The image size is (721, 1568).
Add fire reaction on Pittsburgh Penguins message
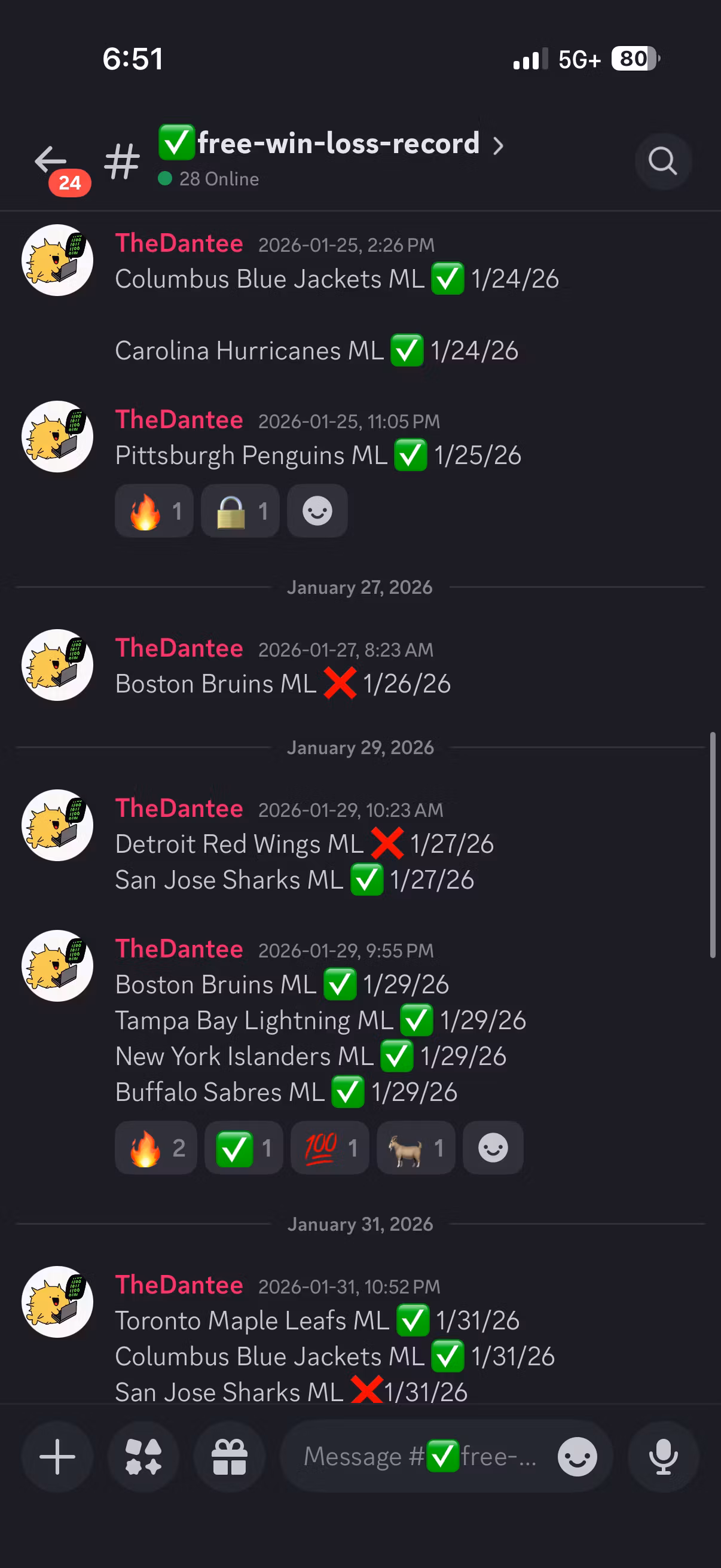point(155,511)
